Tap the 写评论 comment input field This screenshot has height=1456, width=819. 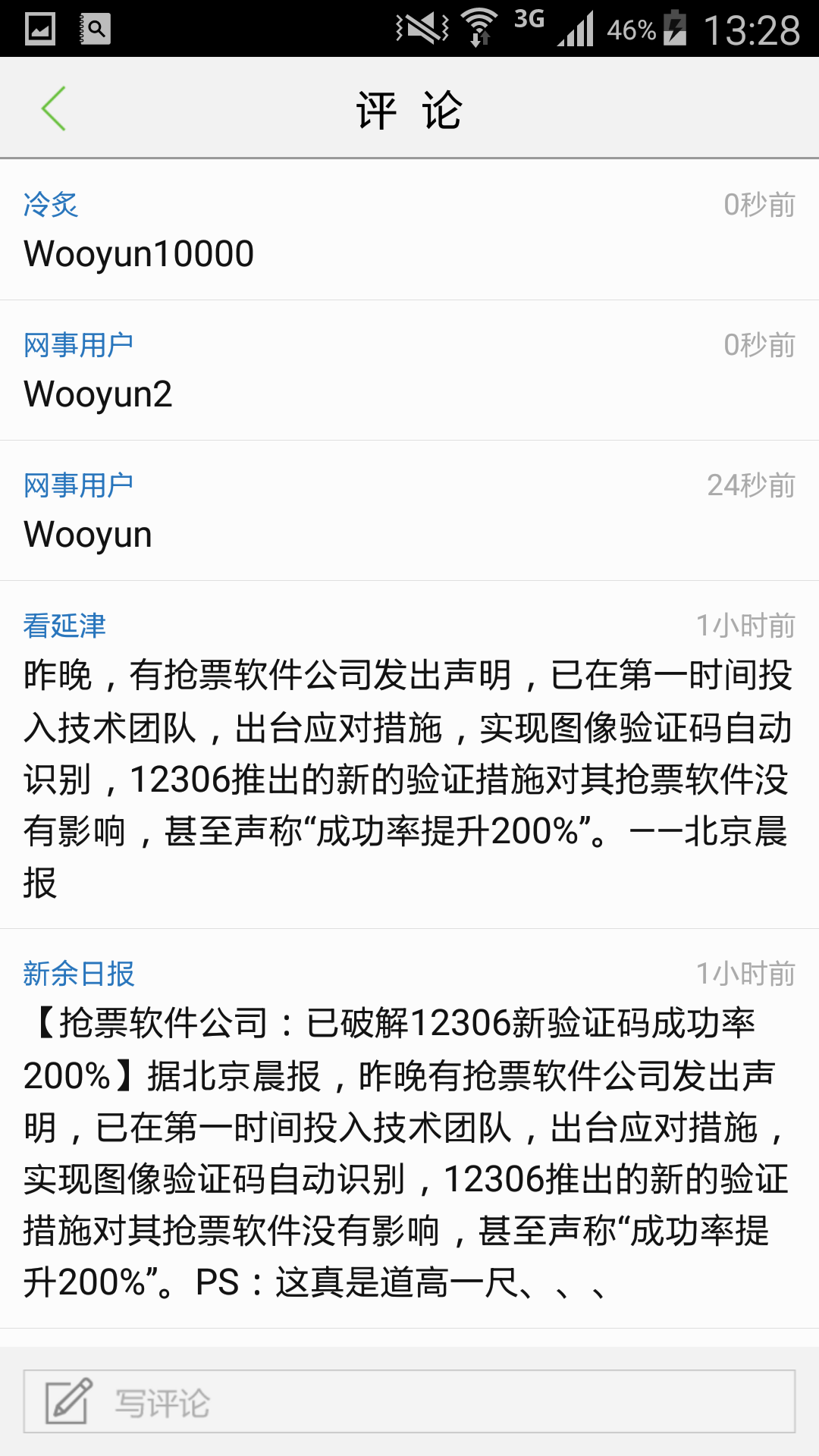point(409,1401)
